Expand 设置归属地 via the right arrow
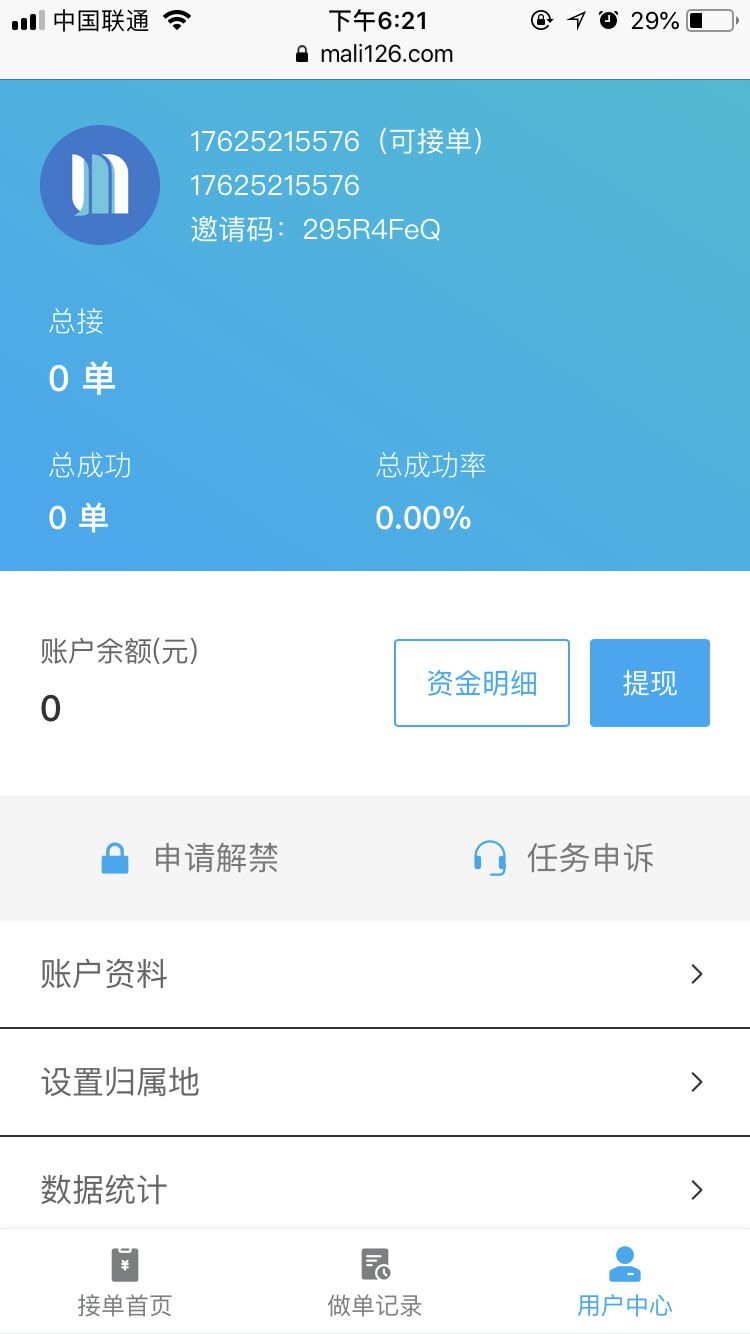This screenshot has width=750, height=1334. click(x=696, y=1082)
